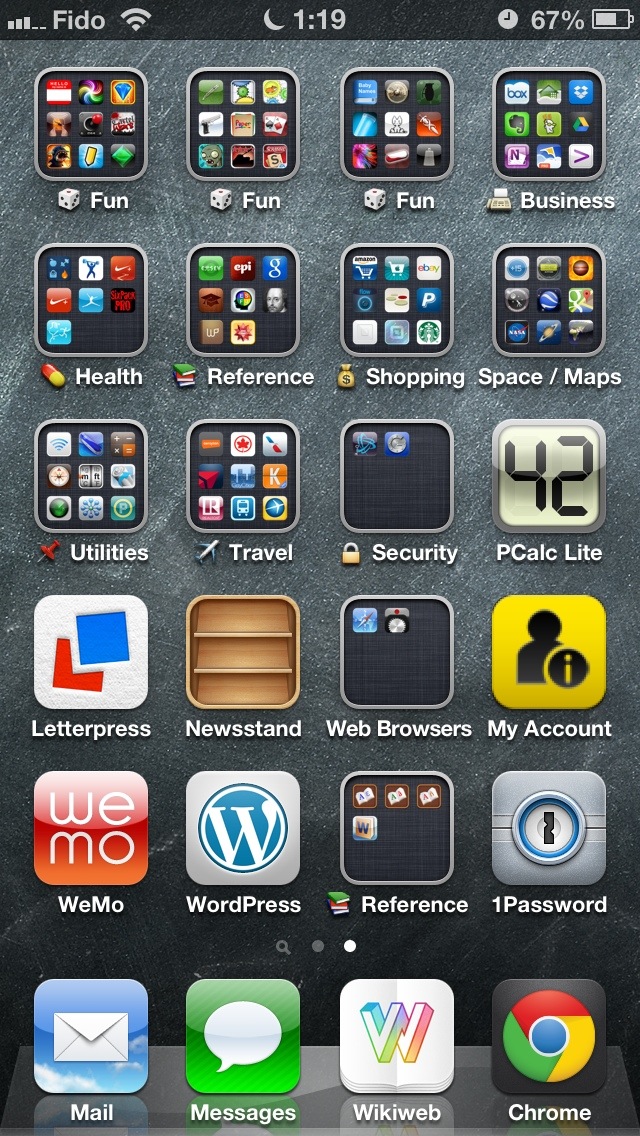Open Mail from the dock
The height and width of the screenshot is (1136, 640).
click(x=91, y=1036)
